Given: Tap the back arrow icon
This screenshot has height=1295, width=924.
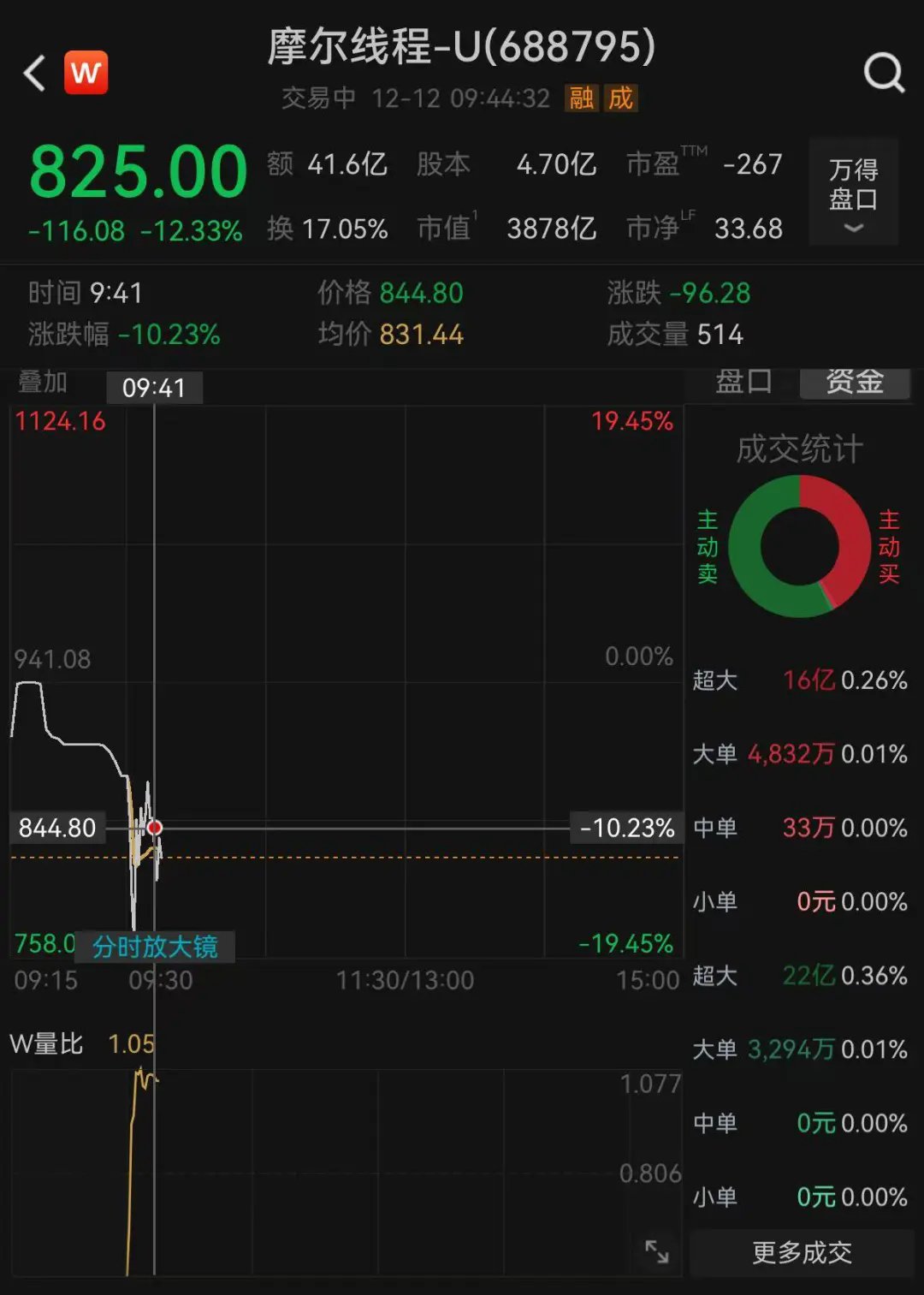Looking at the screenshot, I should coord(33,72).
